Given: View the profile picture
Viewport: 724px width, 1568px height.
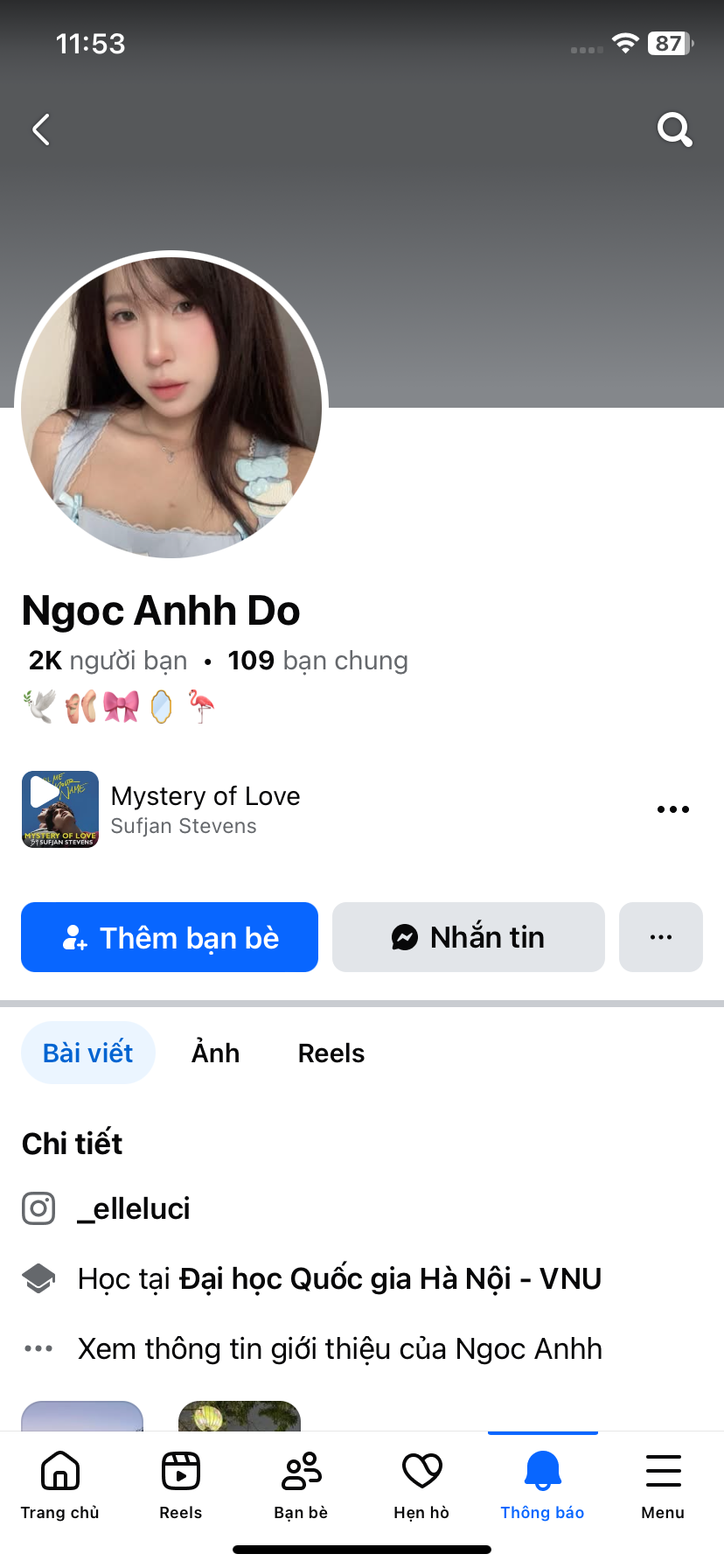Looking at the screenshot, I should 171,406.
